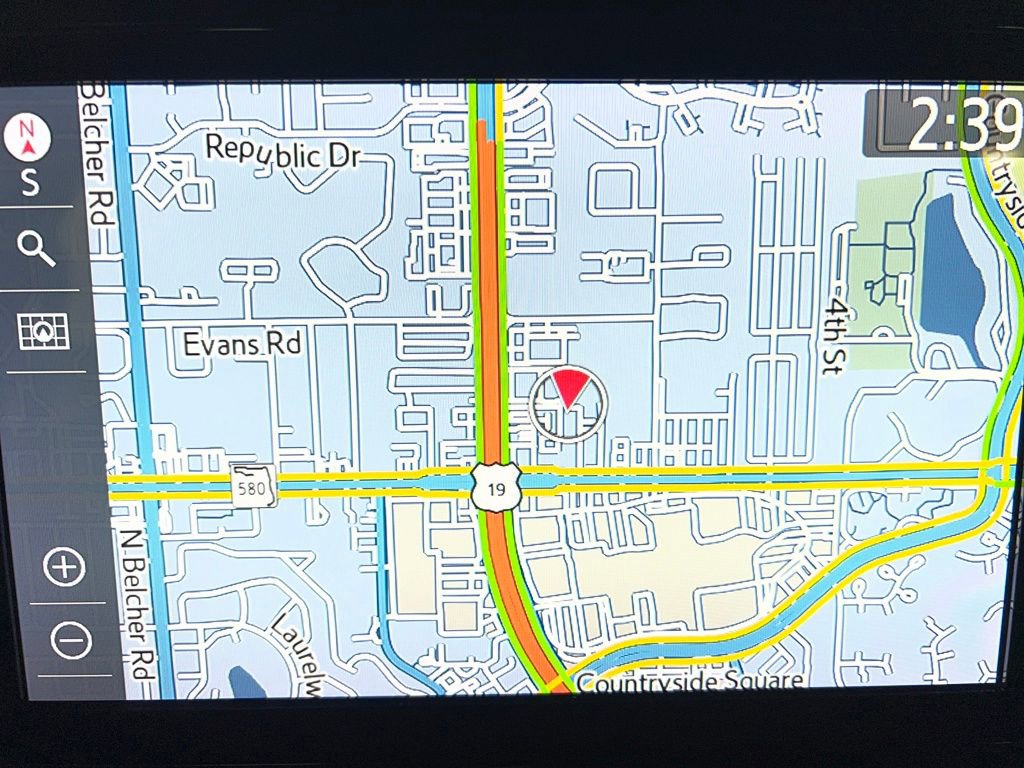The height and width of the screenshot is (768, 1024).
Task: Open the map search magnifier
Action: coord(38,247)
